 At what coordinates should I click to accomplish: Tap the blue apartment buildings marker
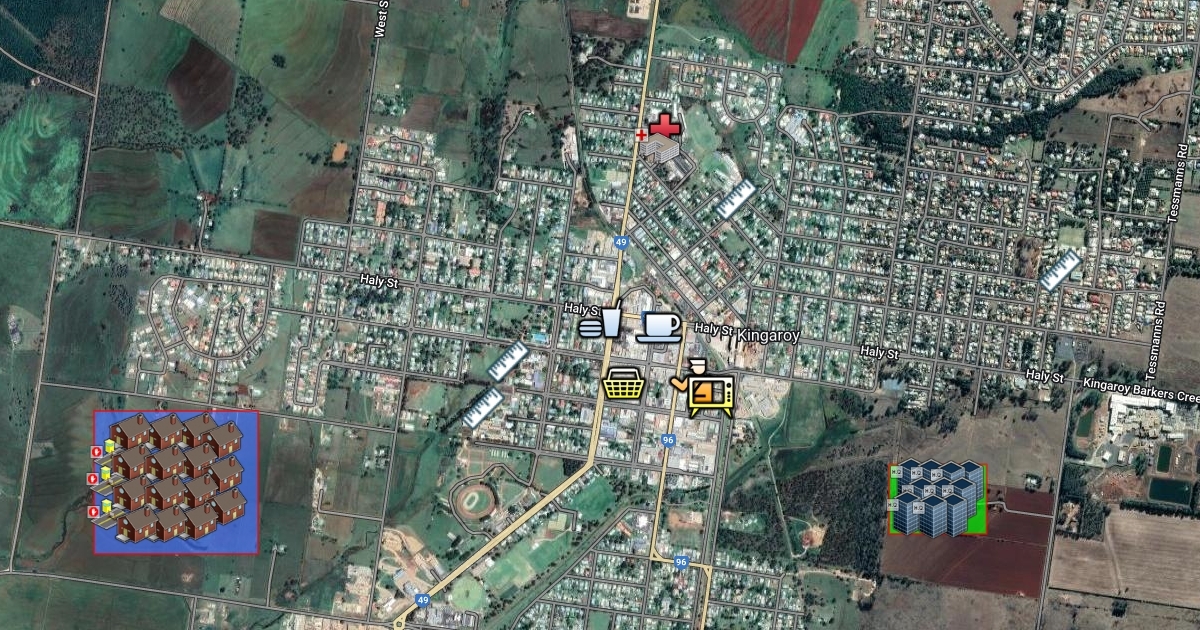pos(937,497)
